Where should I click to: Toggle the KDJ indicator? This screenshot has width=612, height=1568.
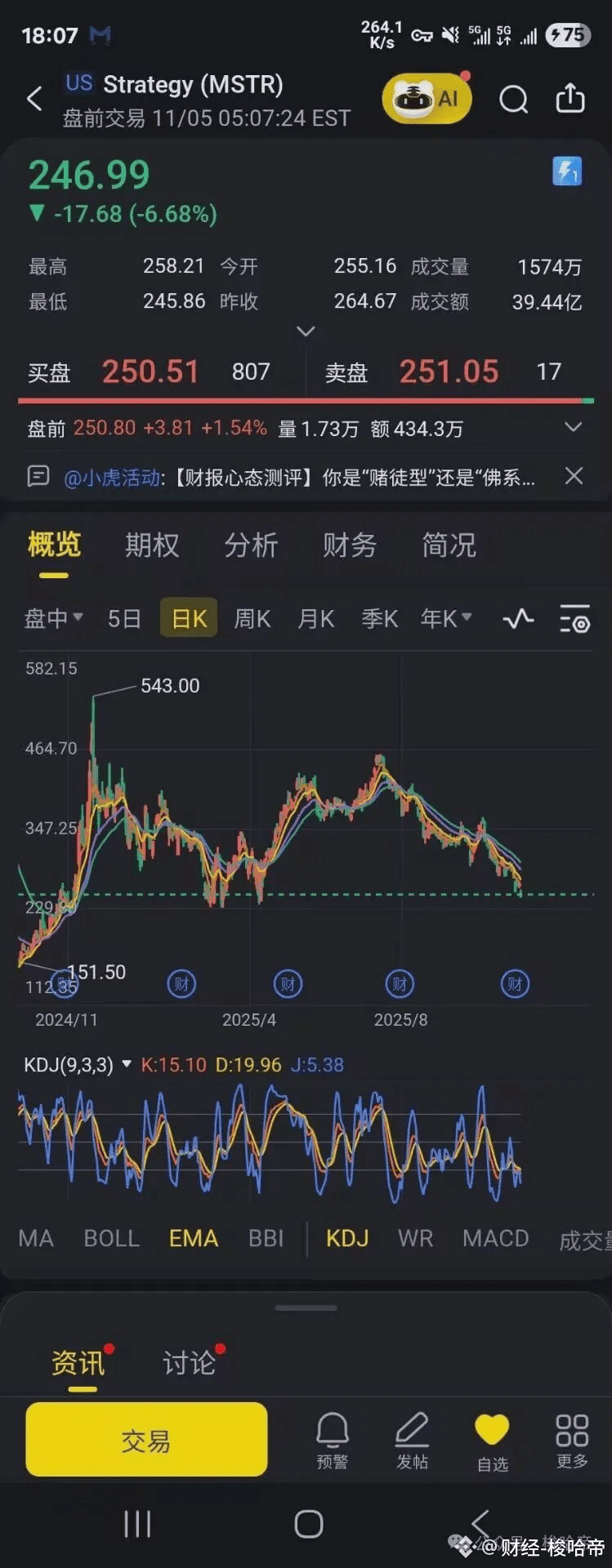(346, 1238)
